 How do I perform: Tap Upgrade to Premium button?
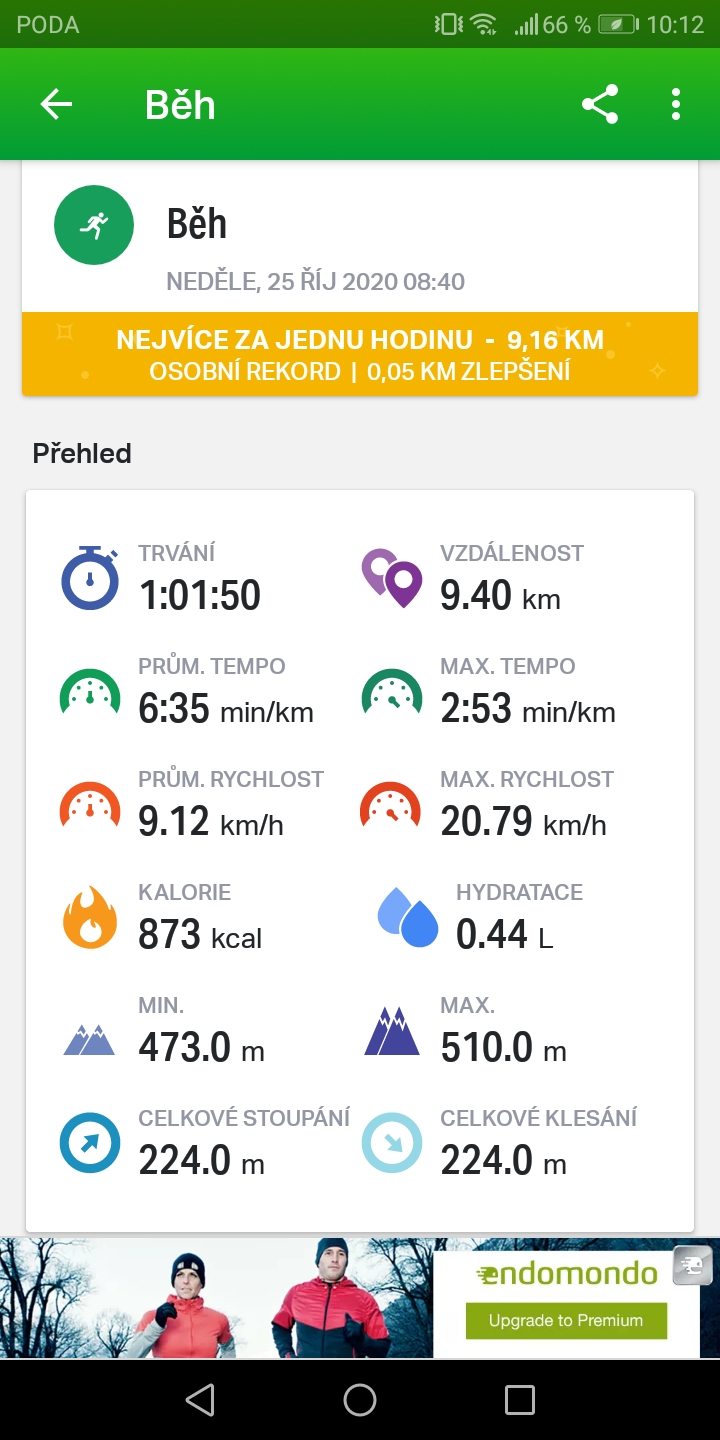pos(566,1321)
